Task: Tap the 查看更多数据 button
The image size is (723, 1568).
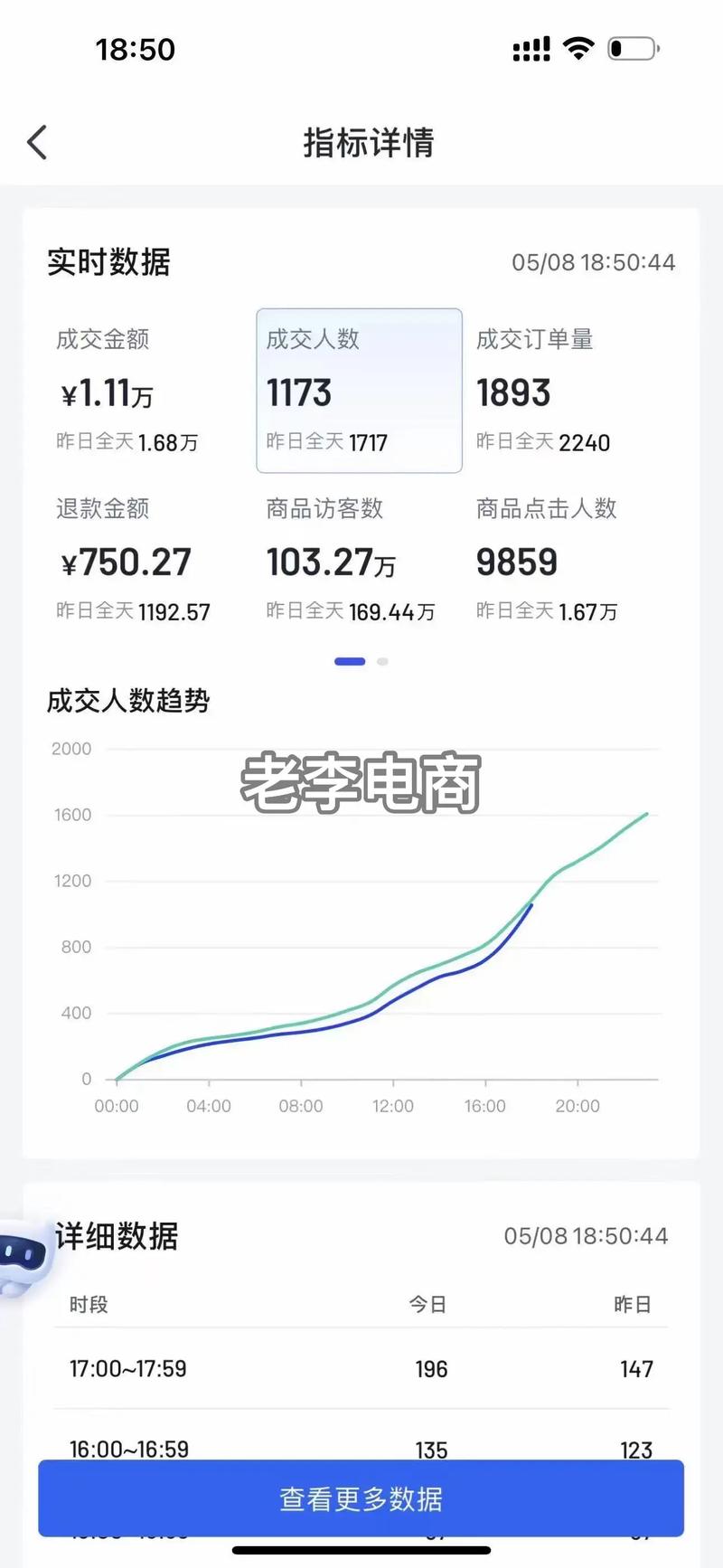Action: (361, 1497)
